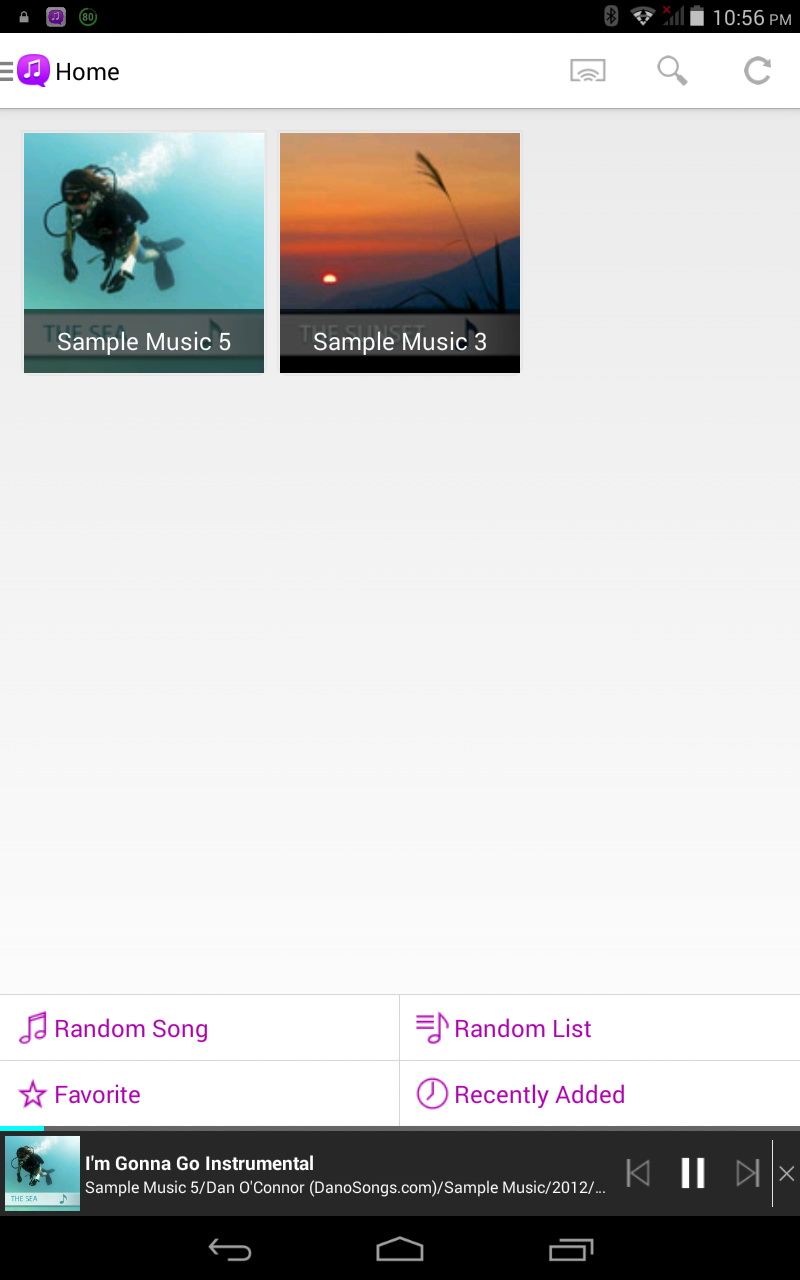
Task: Open Favorite songs
Action: pos(199,1094)
